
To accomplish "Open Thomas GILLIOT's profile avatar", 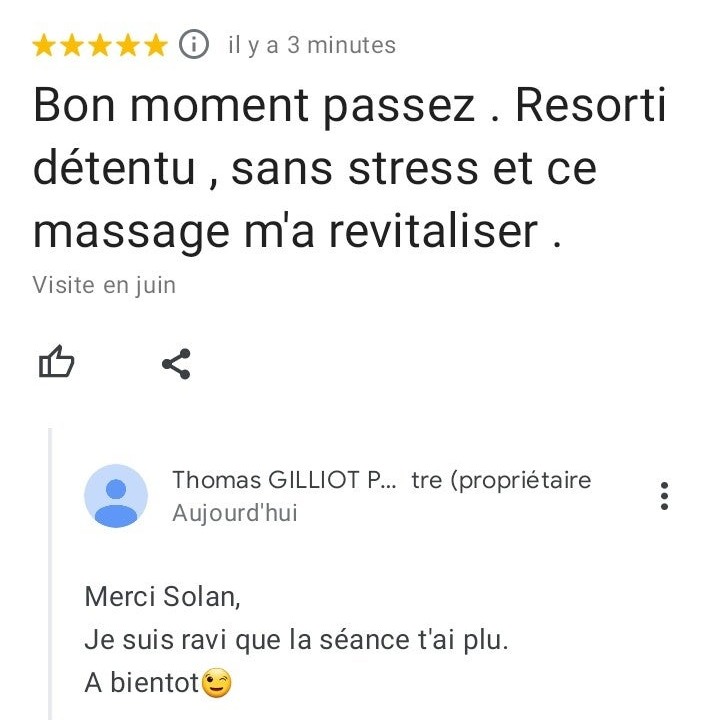I will click(x=116, y=496).
